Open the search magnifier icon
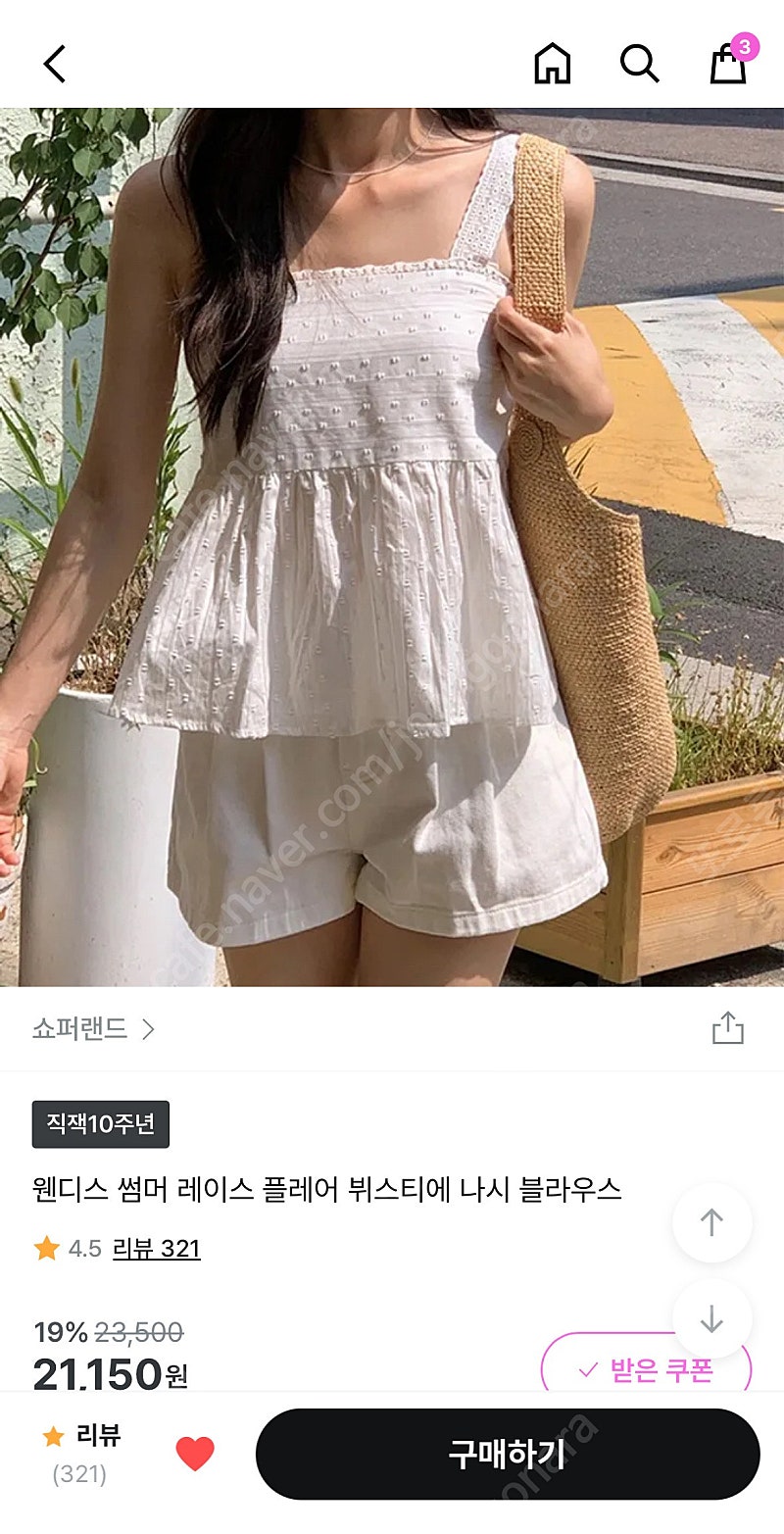This screenshot has width=784, height=1534. coord(639,64)
